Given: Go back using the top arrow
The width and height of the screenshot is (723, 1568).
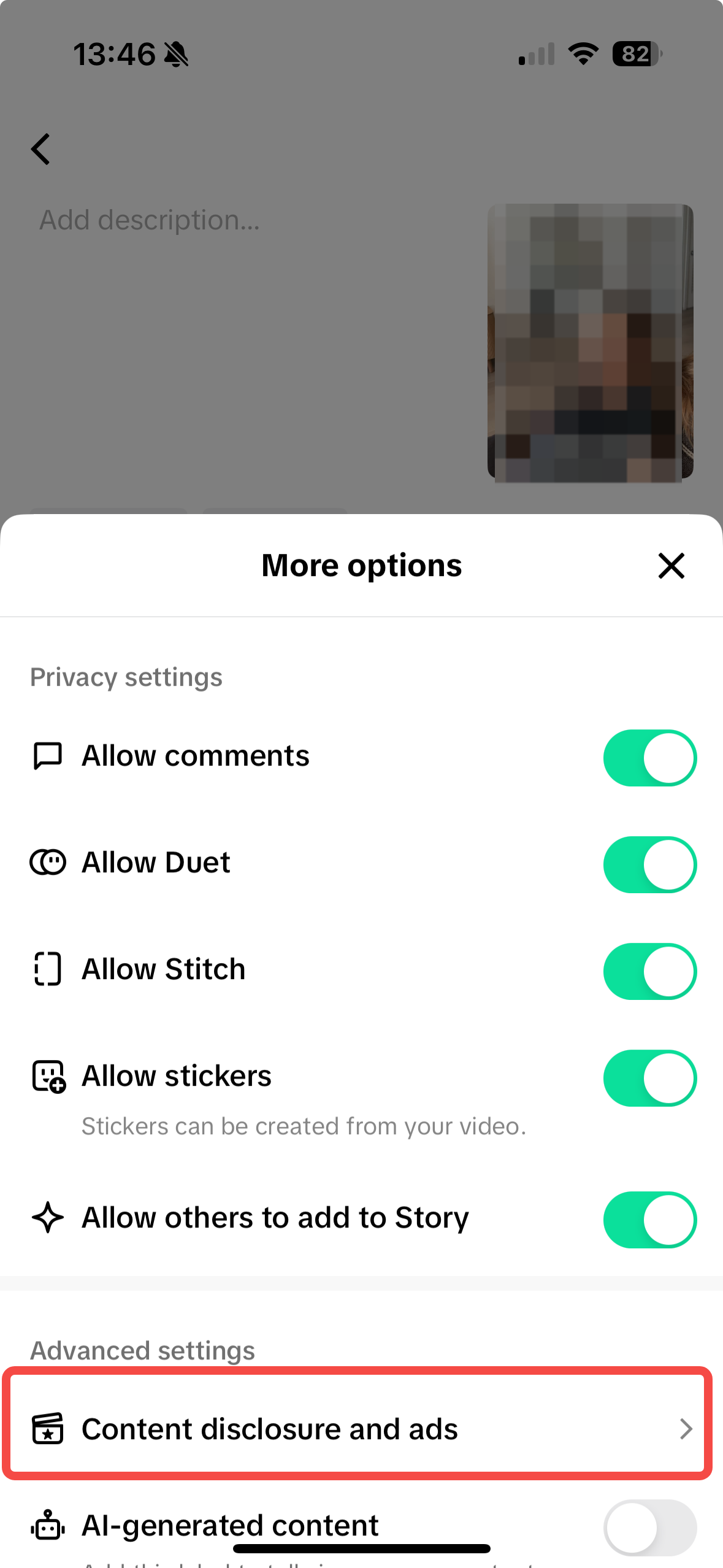Looking at the screenshot, I should [x=41, y=149].
